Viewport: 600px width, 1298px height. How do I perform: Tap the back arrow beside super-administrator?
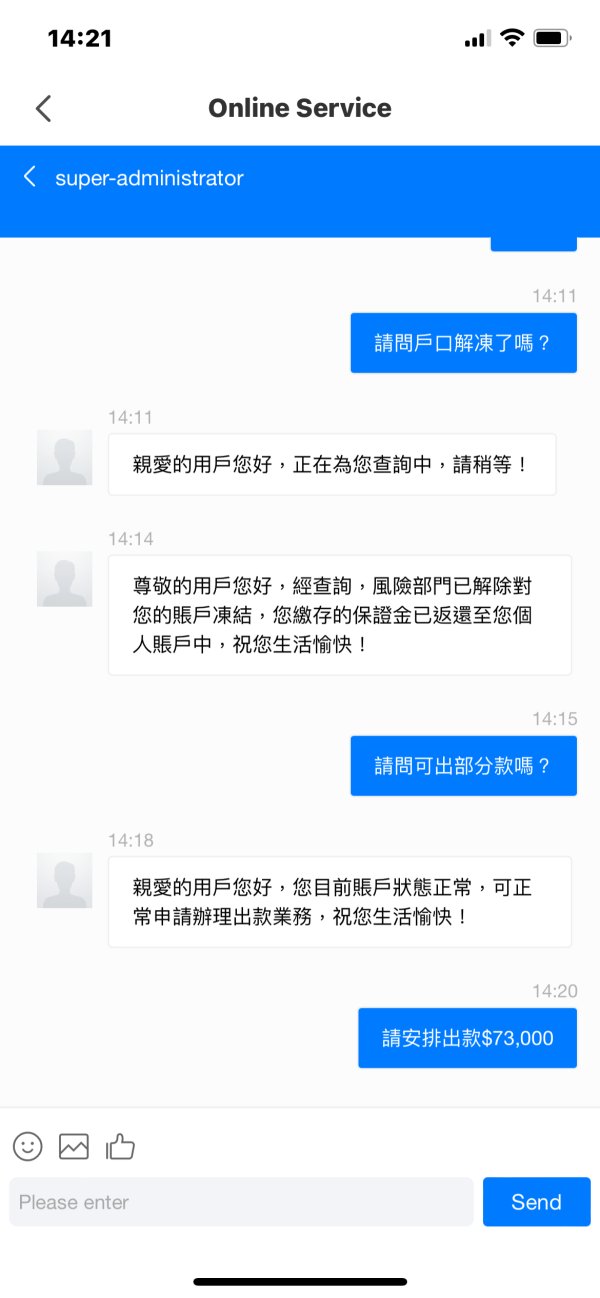point(30,178)
